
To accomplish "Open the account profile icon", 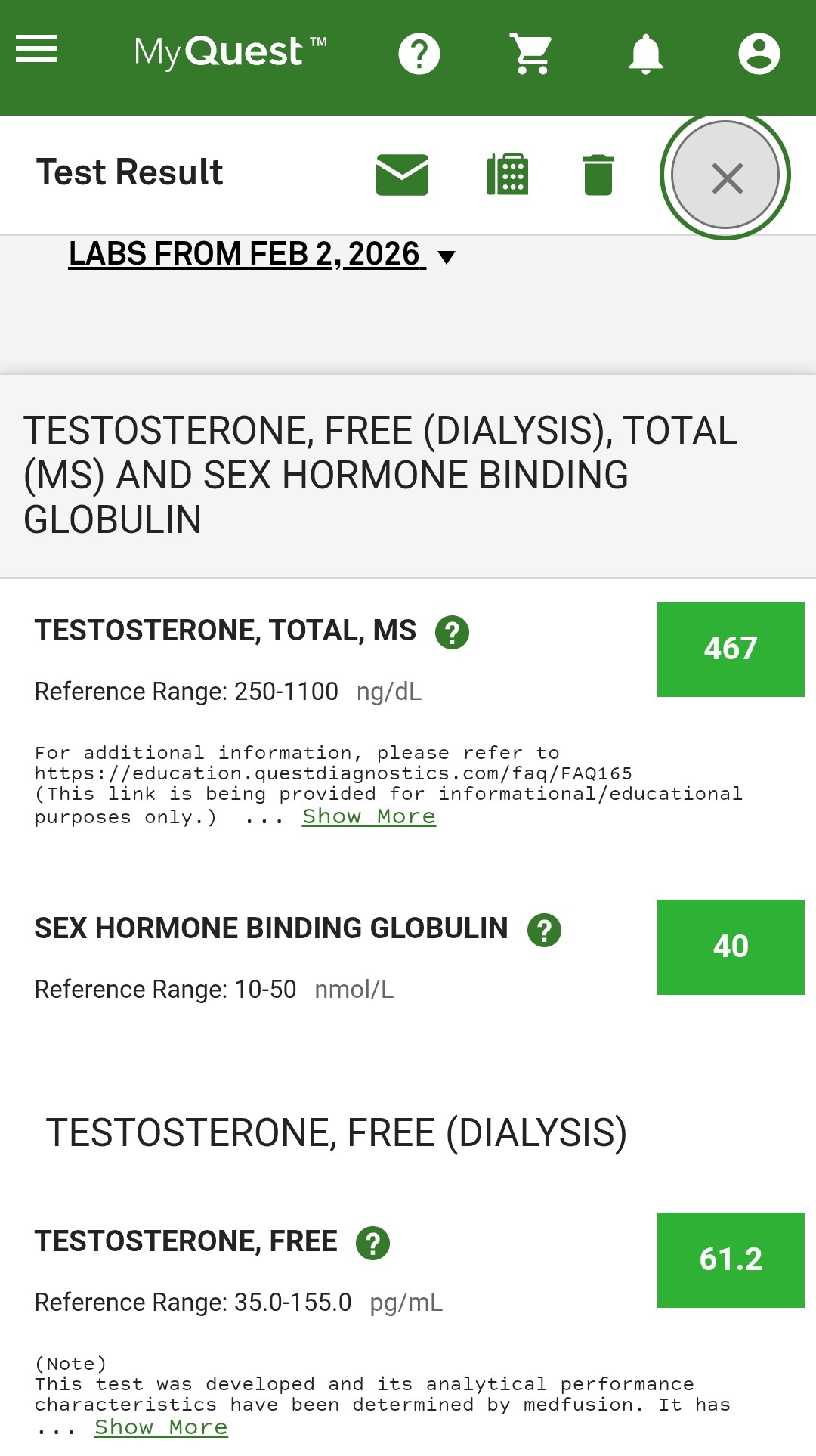I will coord(759,53).
